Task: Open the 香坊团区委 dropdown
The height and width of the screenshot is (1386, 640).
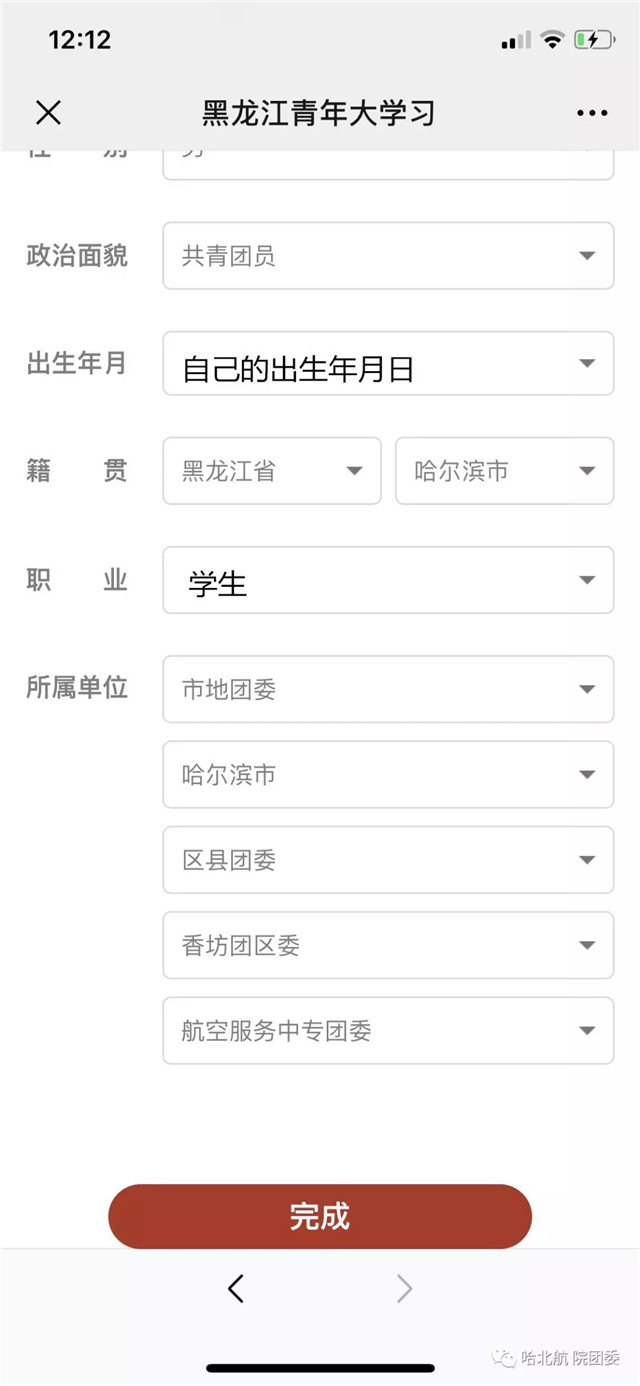Action: pos(388,945)
